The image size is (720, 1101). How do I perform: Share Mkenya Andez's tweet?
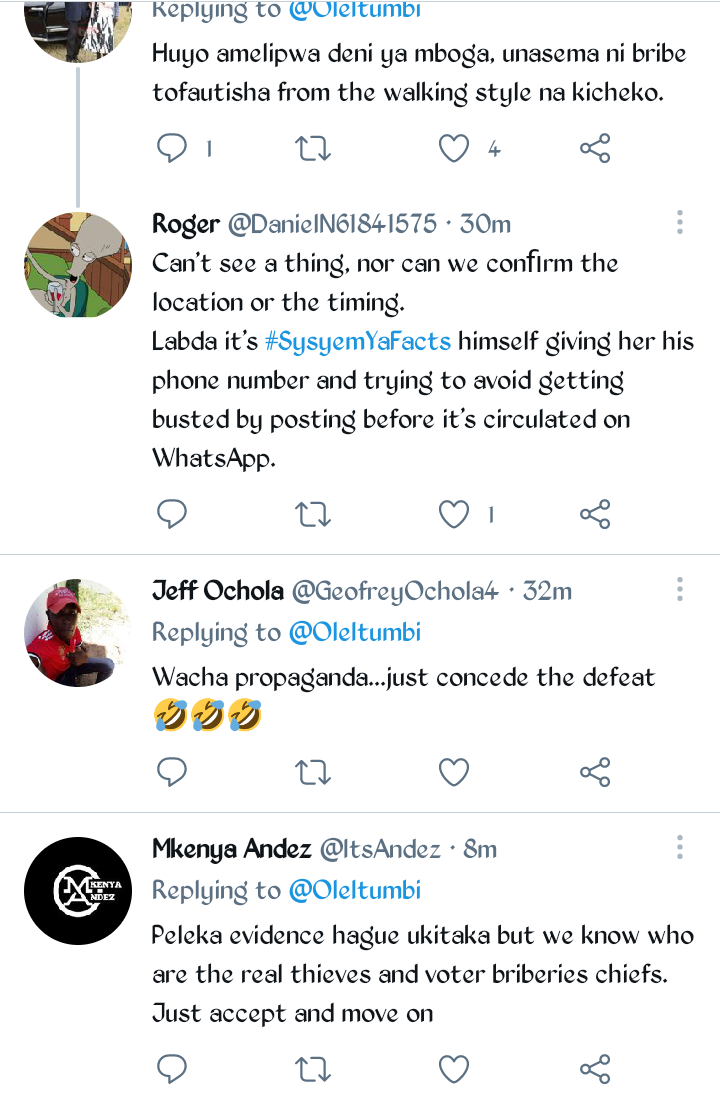[x=595, y=1069]
